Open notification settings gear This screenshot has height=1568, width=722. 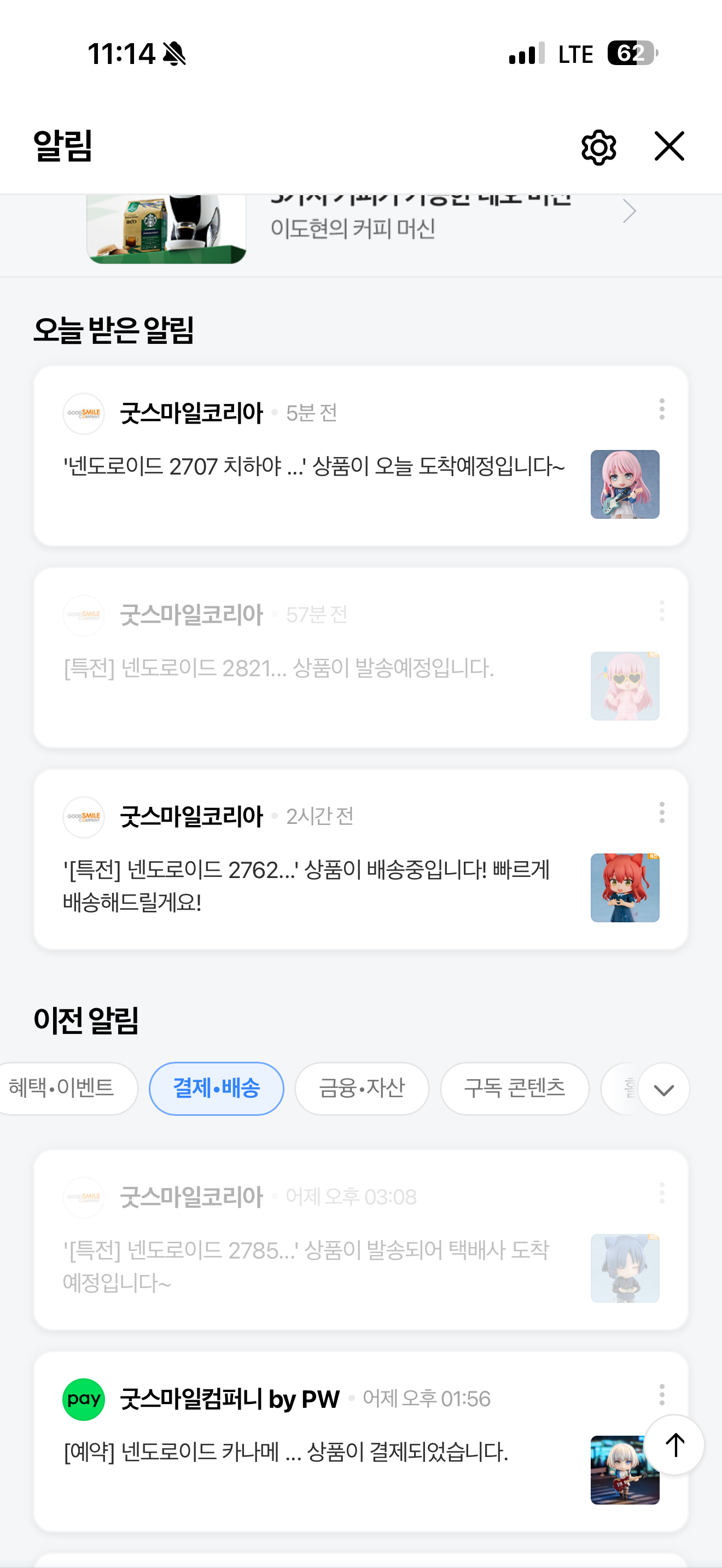pos(598,147)
